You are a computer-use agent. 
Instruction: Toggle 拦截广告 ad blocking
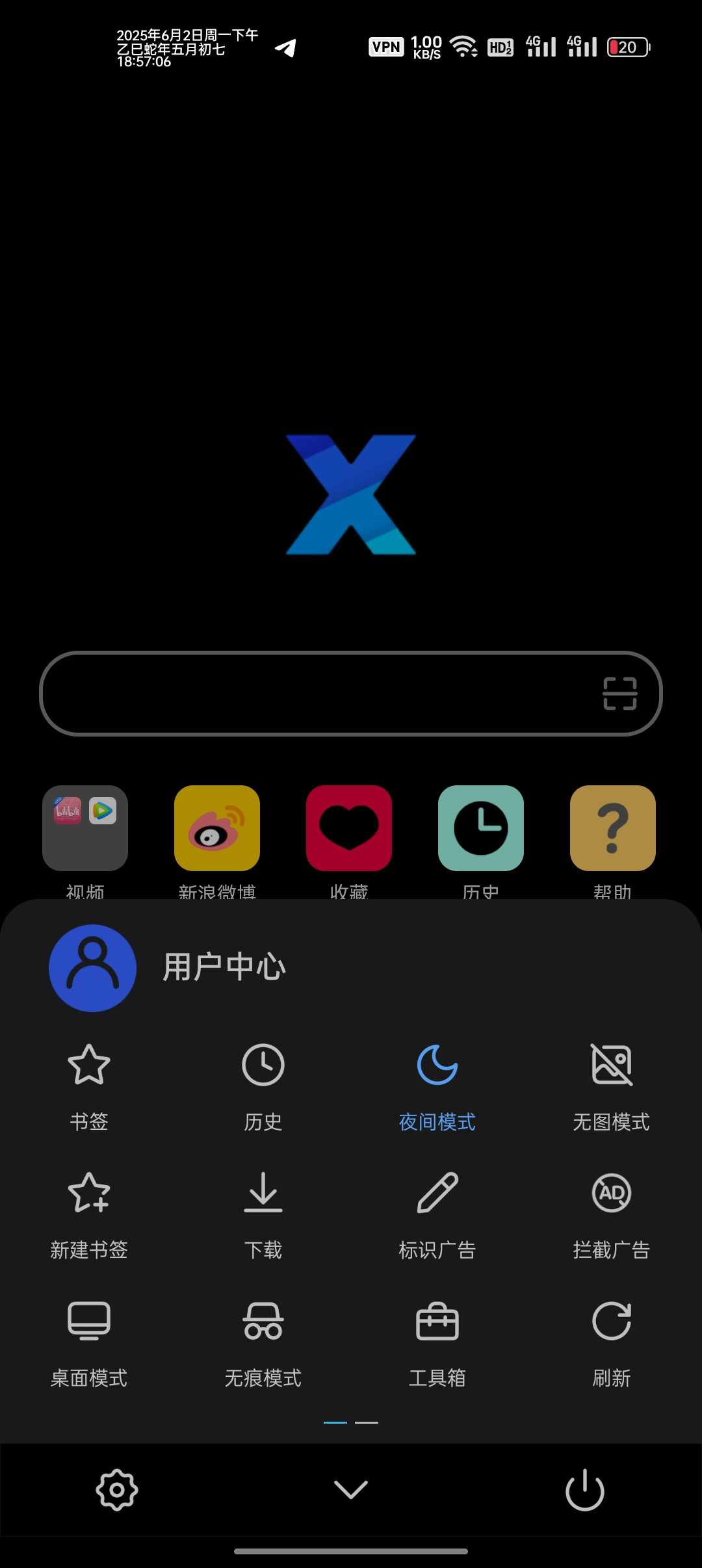tap(612, 1216)
